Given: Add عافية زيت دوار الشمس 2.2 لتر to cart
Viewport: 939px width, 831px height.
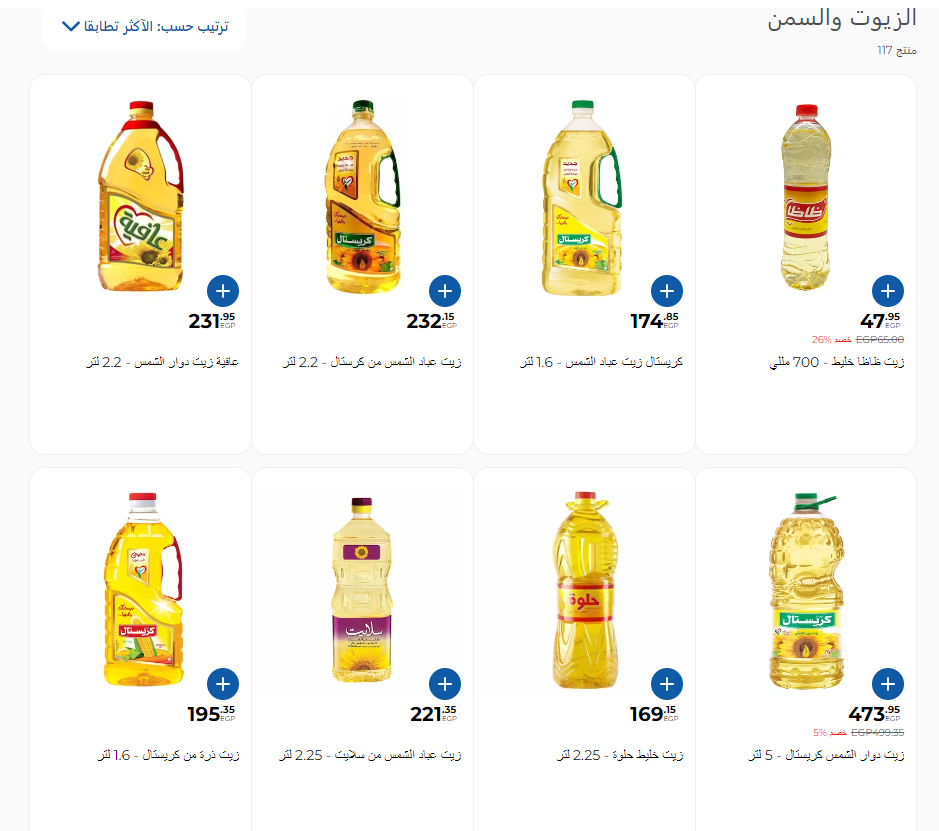Looking at the screenshot, I should (x=222, y=291).
